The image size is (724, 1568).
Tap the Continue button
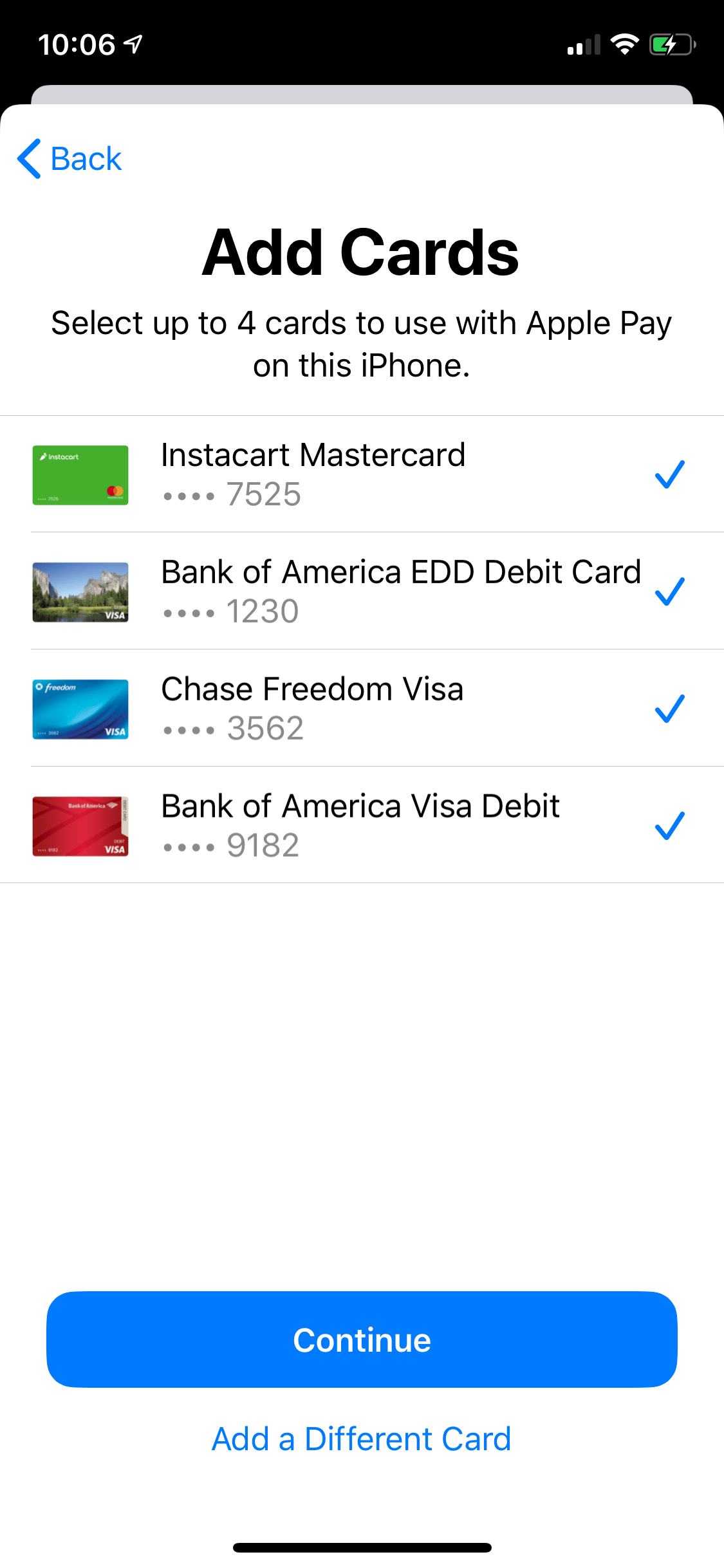click(x=362, y=1339)
